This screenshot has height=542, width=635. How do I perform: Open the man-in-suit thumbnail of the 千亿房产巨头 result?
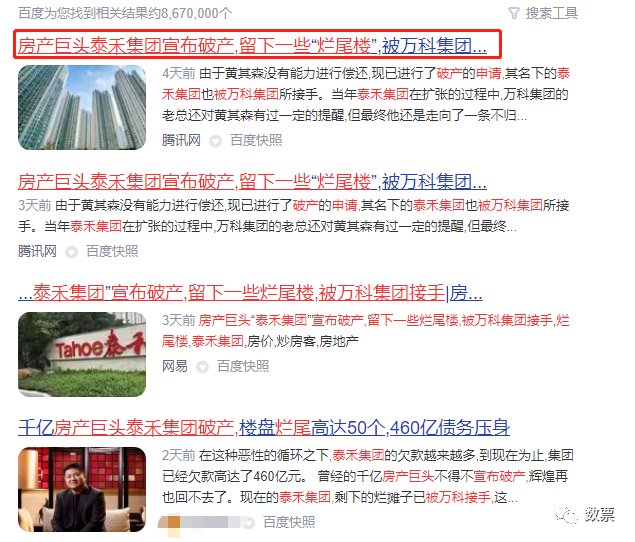point(82,485)
